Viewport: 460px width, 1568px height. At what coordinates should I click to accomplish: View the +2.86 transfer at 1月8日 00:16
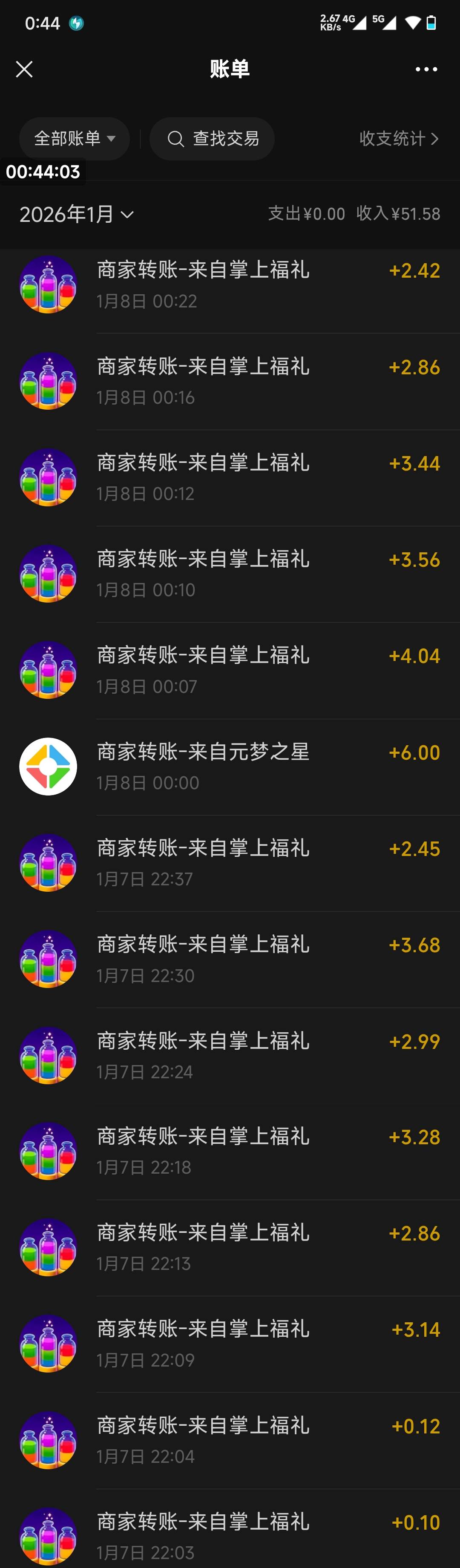243,381
